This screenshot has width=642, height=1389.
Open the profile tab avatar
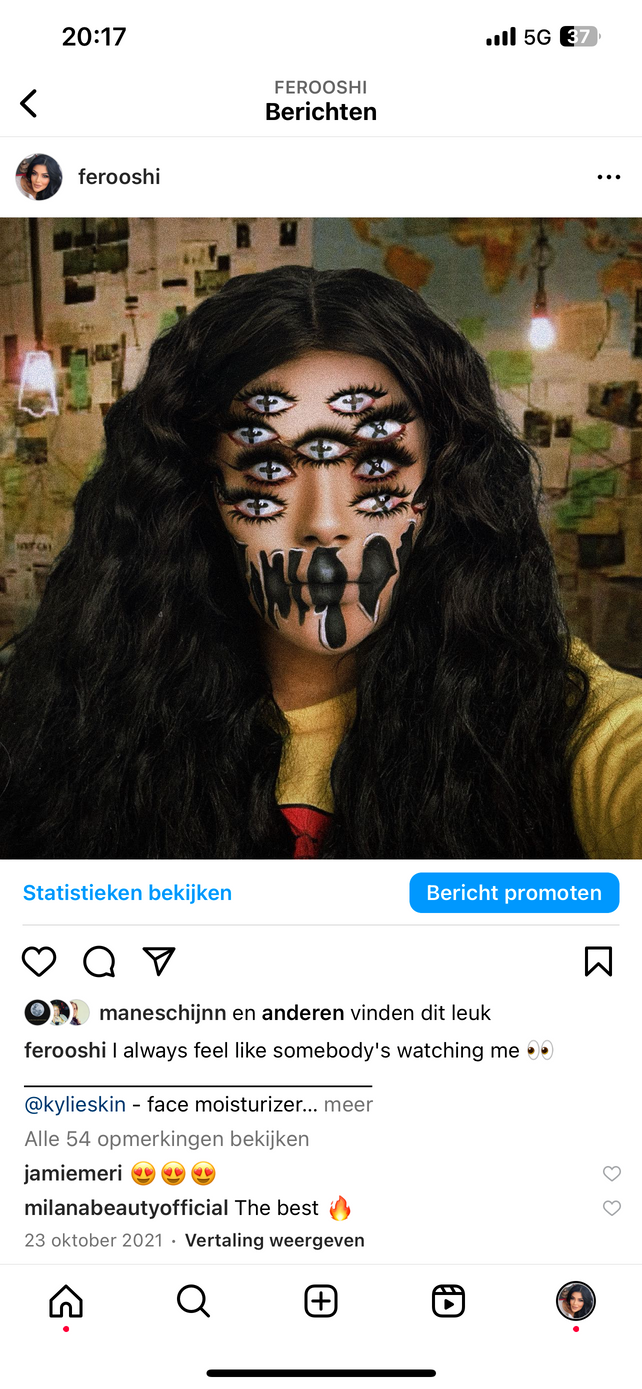coord(575,1301)
